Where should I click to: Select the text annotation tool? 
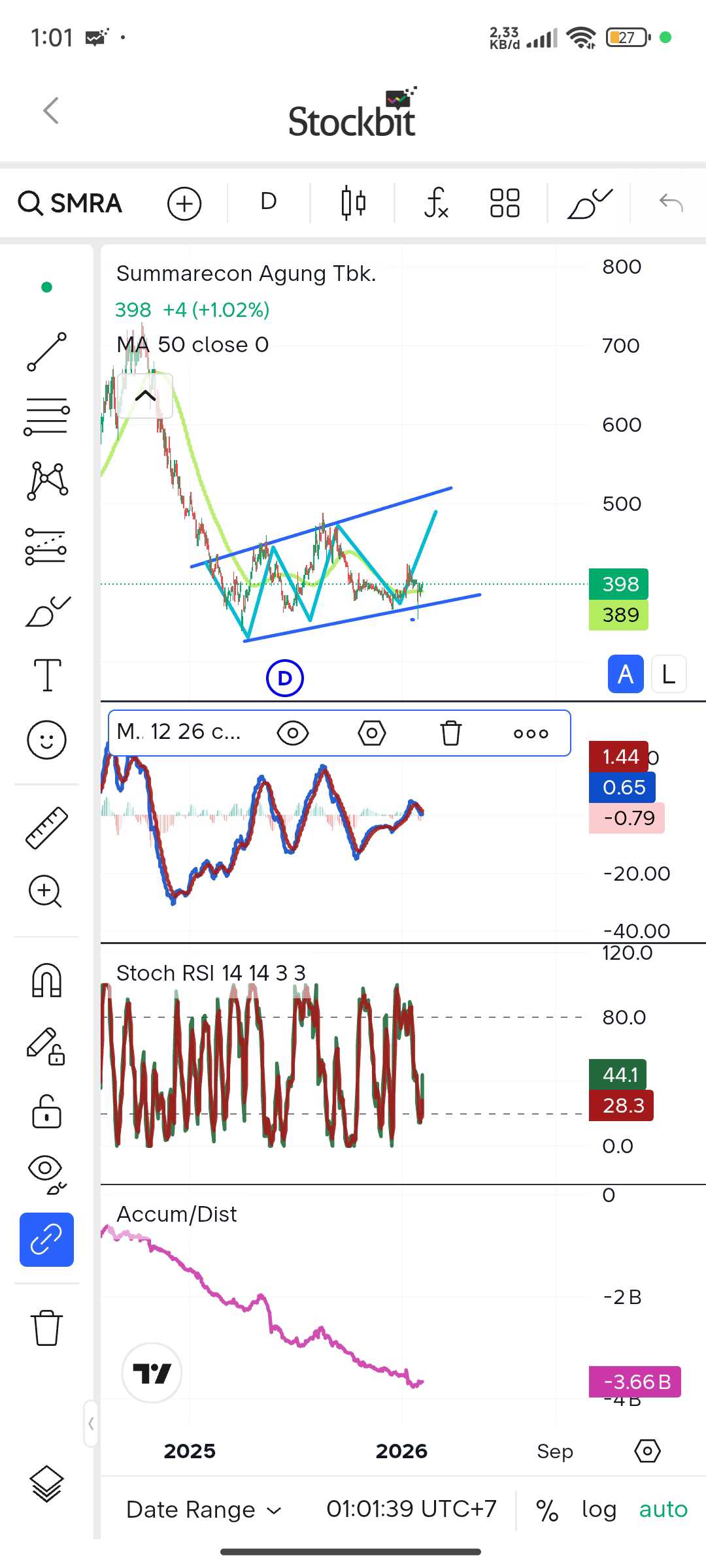point(46,674)
